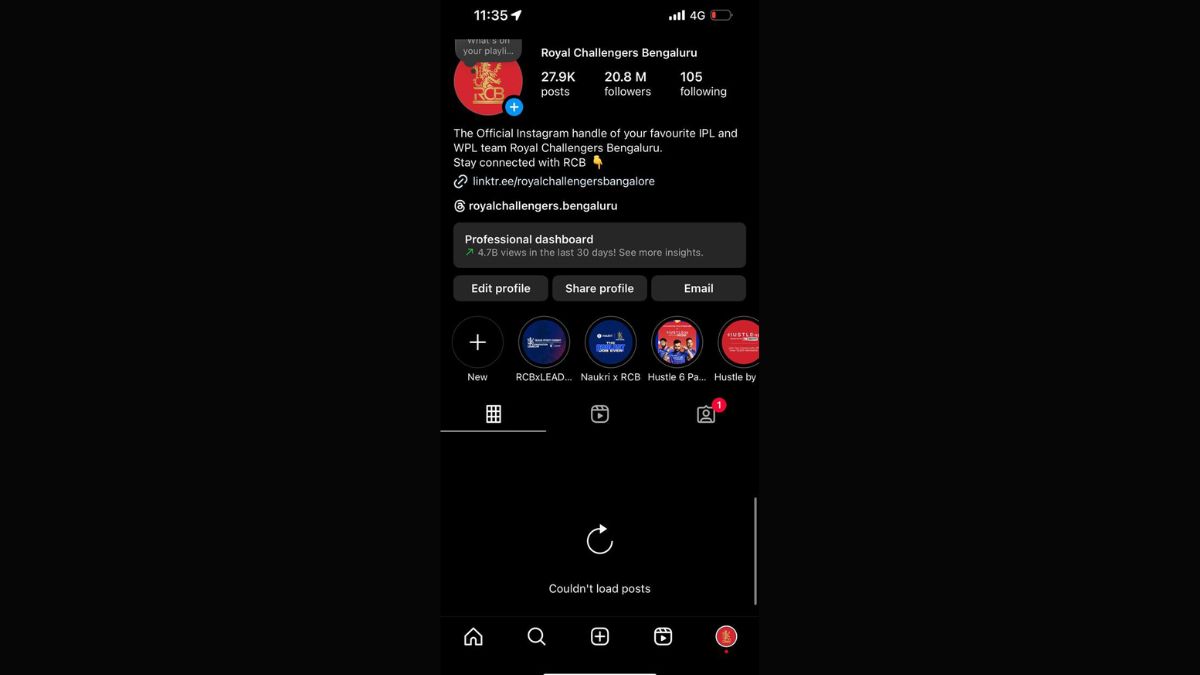1200x675 pixels.
Task: Tap the blue plus on profile picture
Action: [x=514, y=106]
